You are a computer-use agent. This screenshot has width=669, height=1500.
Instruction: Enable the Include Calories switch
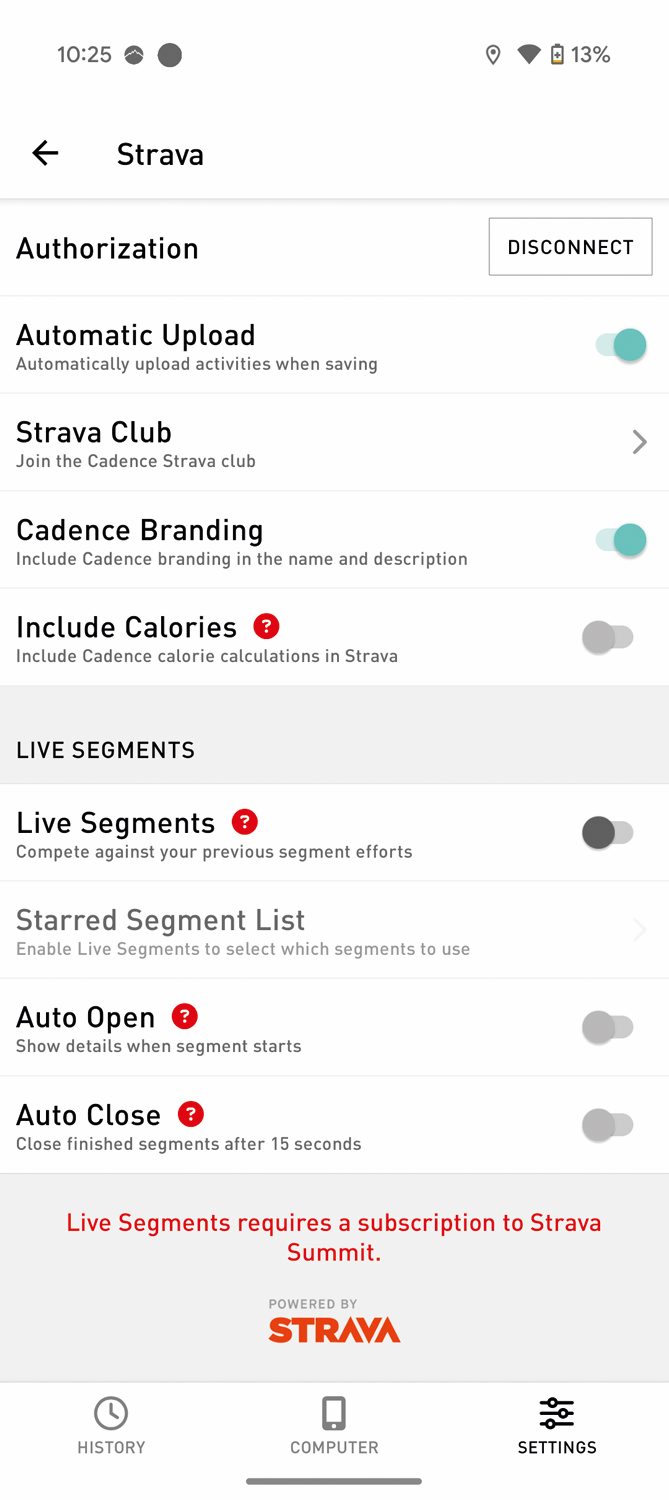point(608,637)
